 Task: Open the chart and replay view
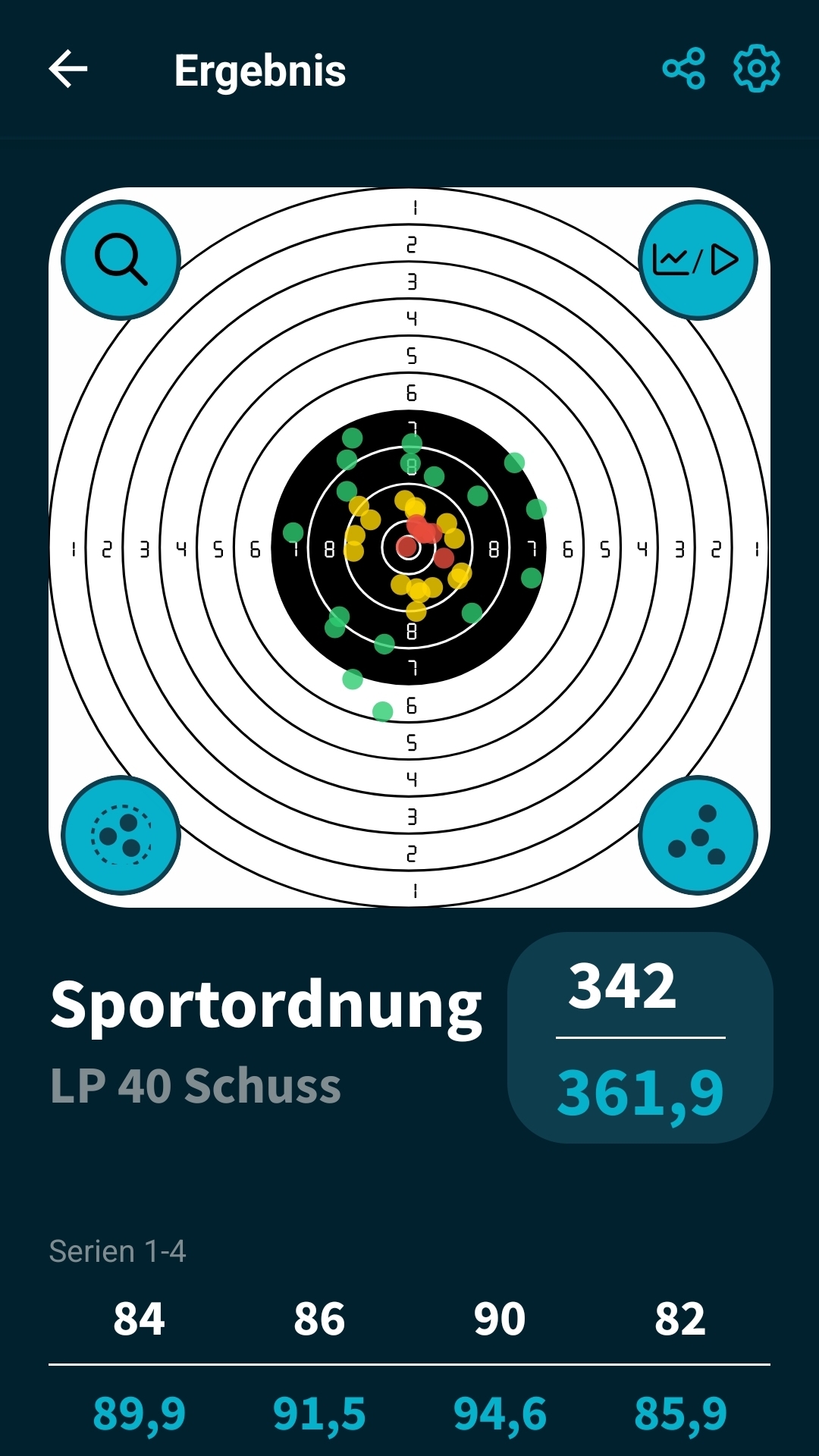point(698,260)
